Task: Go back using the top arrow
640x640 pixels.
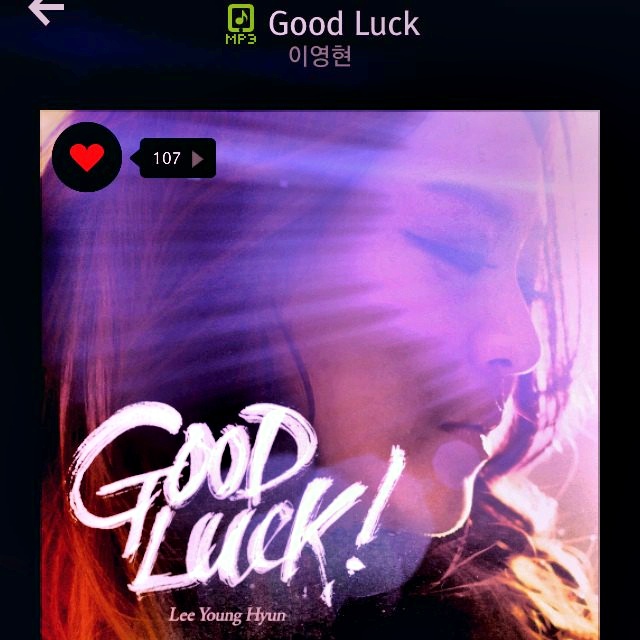Action: click(x=45, y=12)
